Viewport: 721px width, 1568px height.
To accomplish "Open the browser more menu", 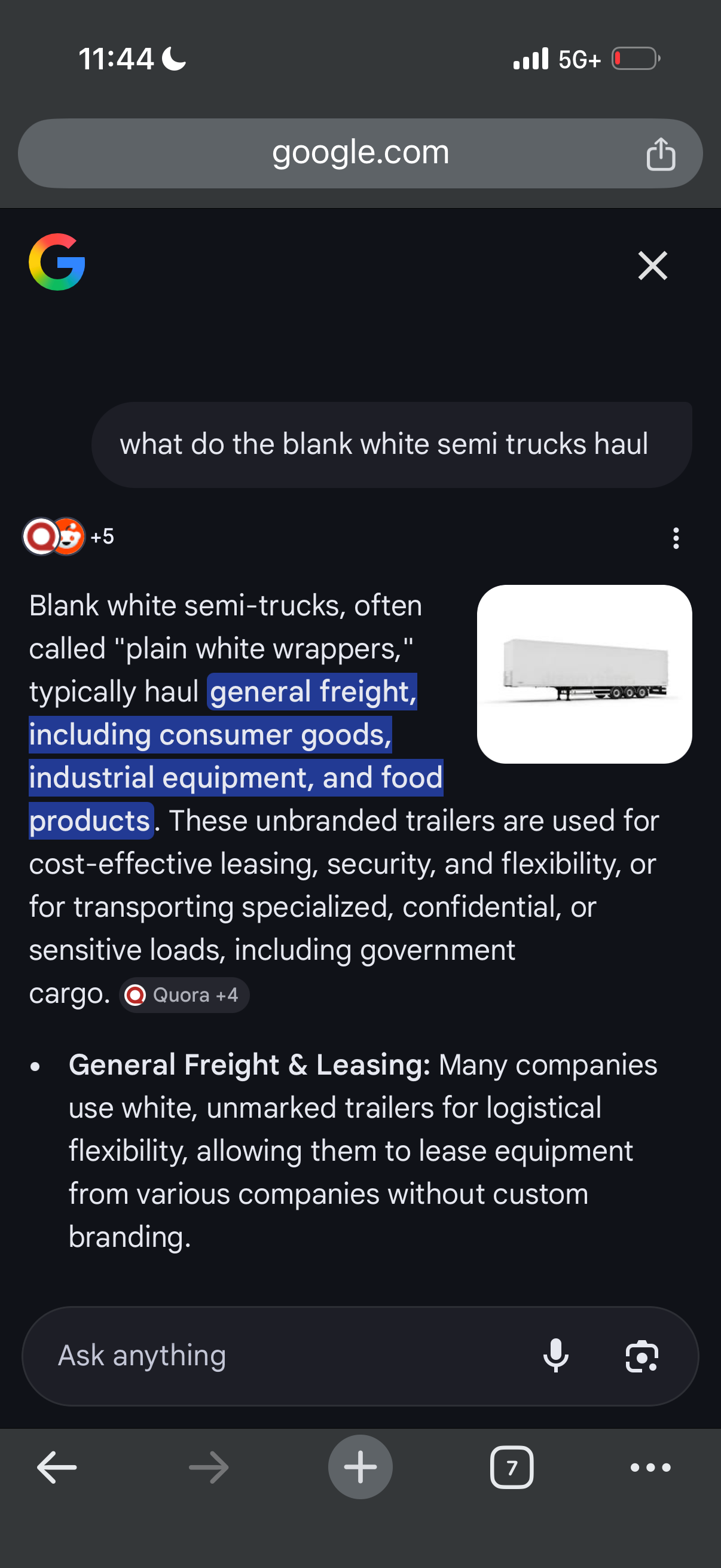I will click(650, 1467).
